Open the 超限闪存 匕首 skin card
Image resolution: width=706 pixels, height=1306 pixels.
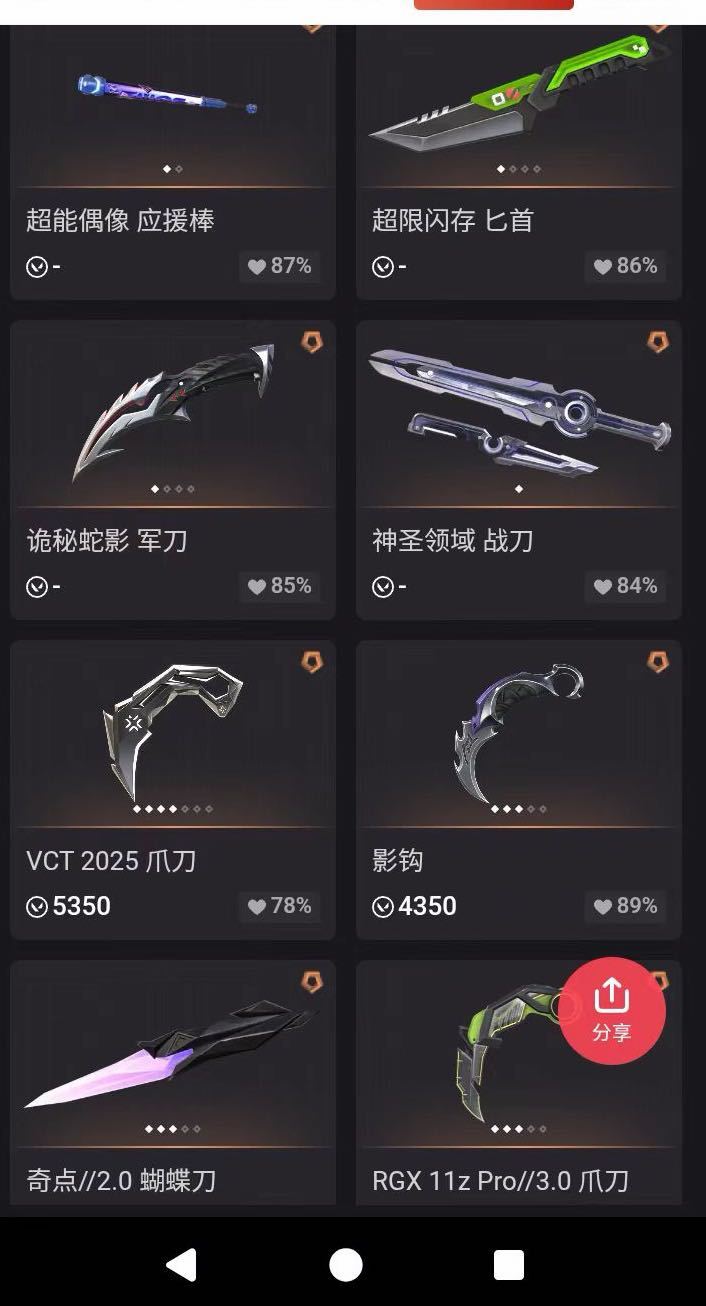point(519,160)
